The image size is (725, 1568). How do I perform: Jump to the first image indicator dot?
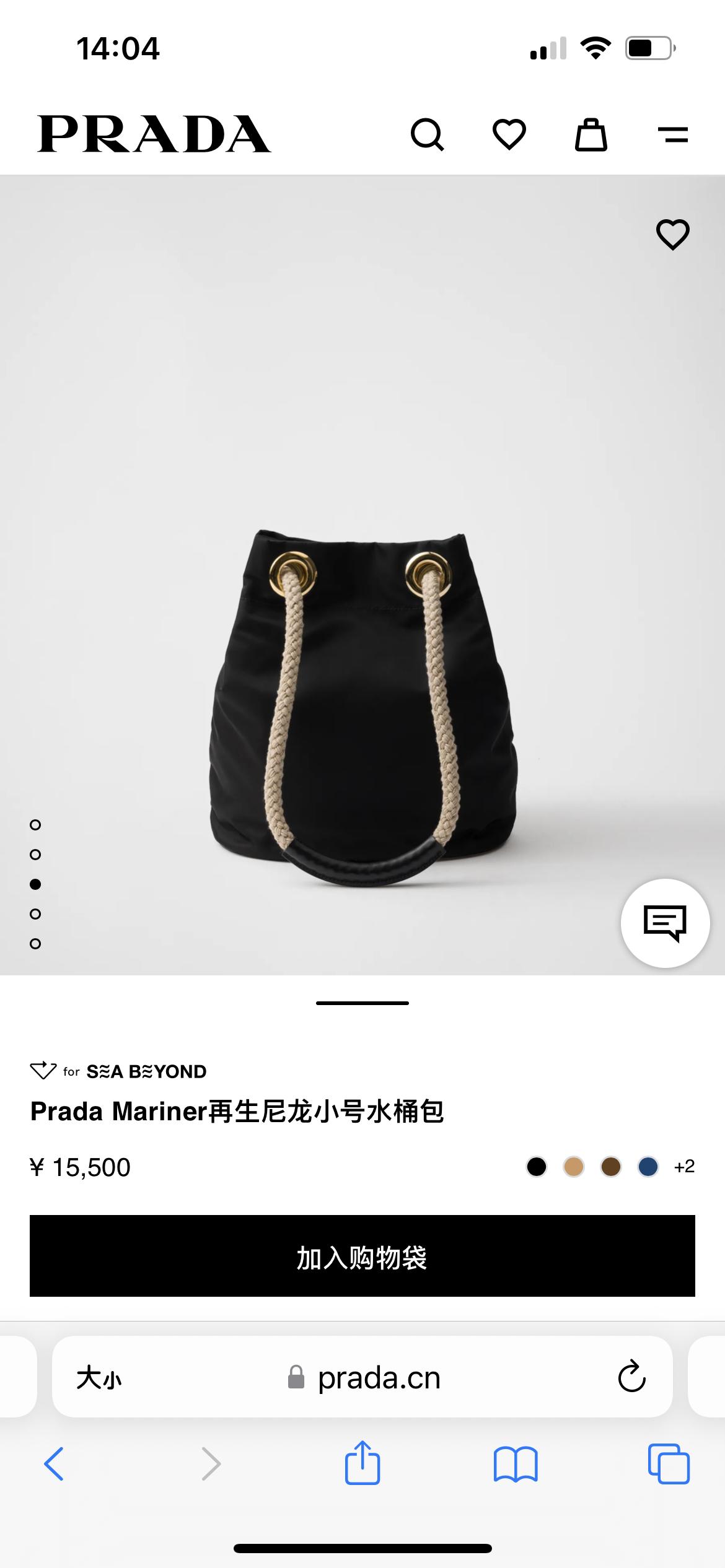(x=35, y=825)
